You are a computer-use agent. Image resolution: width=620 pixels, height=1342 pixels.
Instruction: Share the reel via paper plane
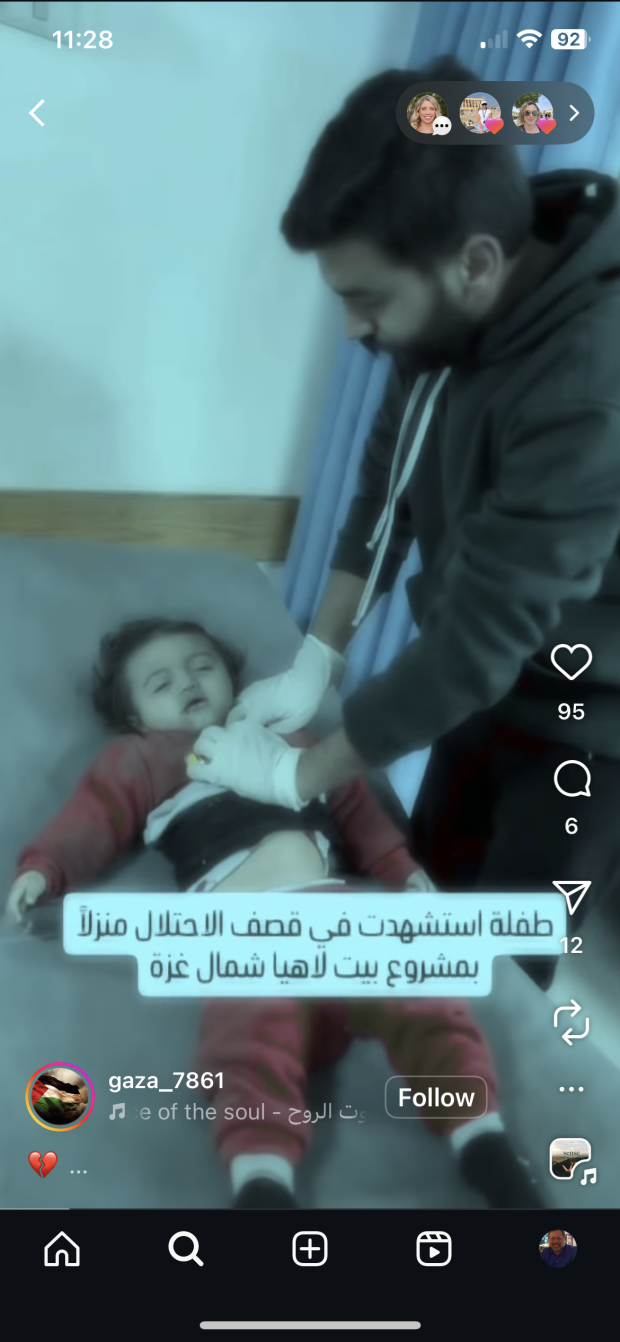[x=571, y=898]
